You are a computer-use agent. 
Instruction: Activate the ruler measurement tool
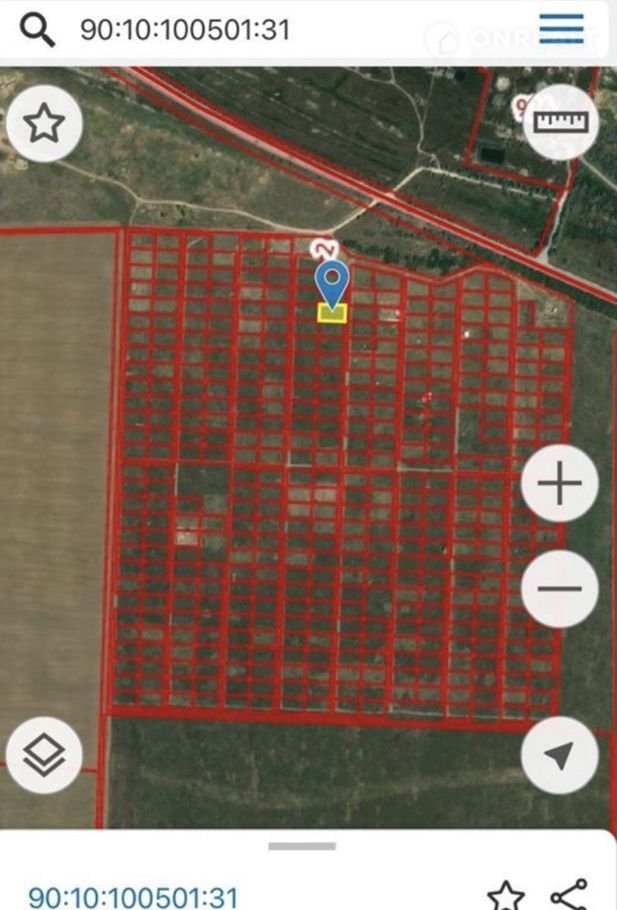coord(561,122)
